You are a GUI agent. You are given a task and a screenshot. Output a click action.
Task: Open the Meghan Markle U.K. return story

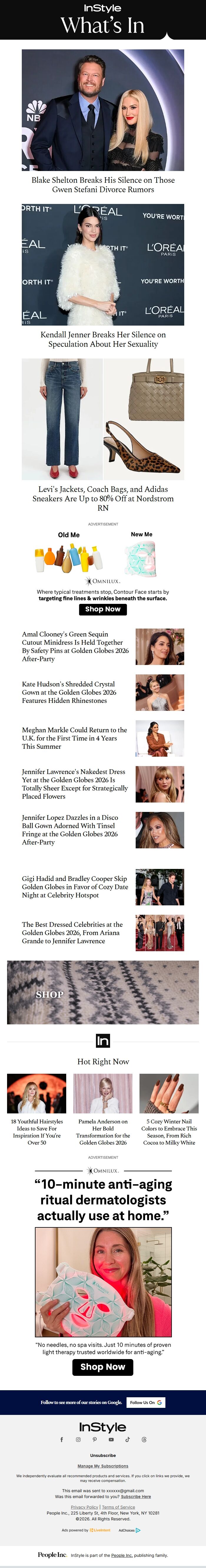click(74, 738)
